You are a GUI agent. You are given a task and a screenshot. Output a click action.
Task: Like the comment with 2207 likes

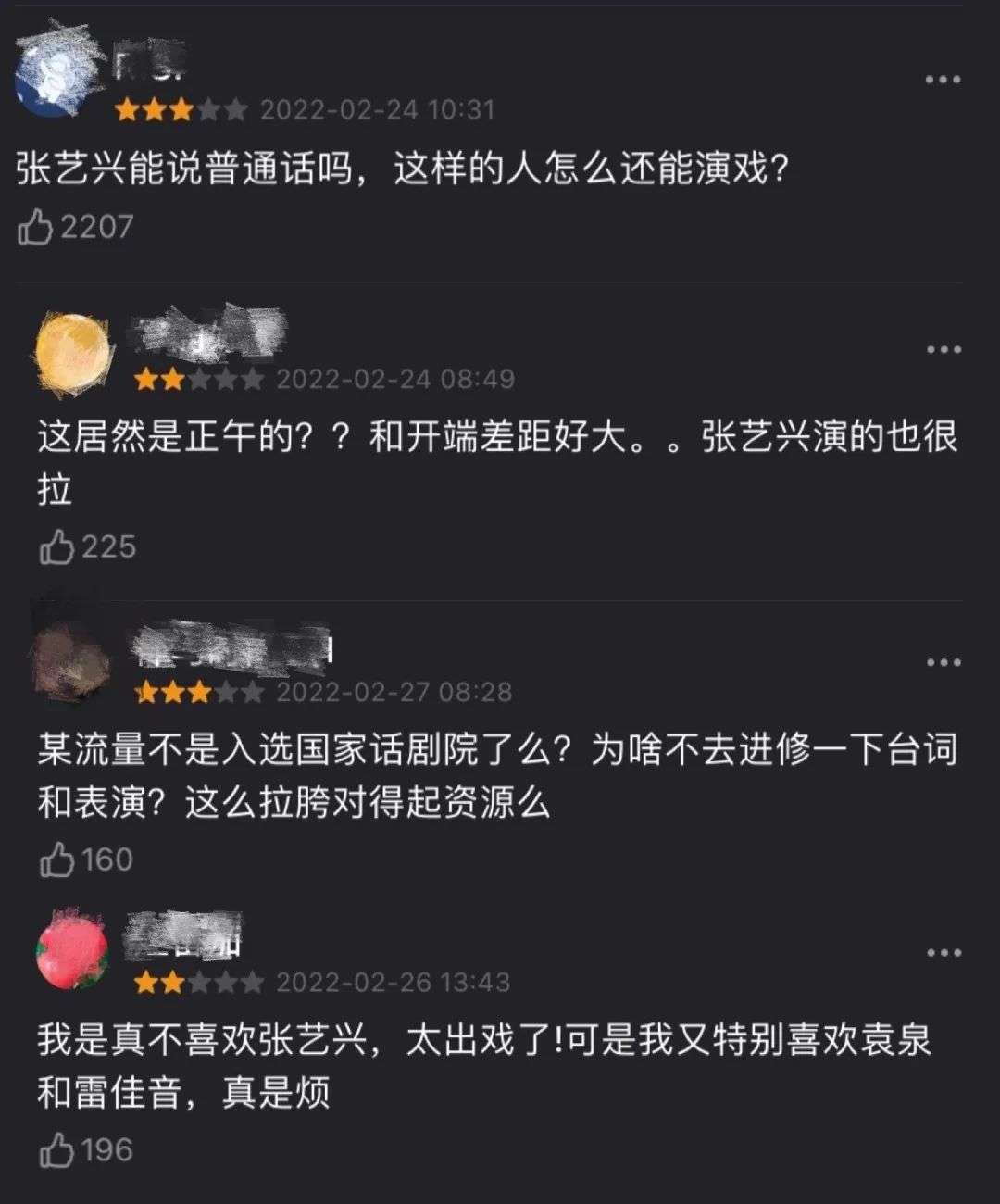[x=35, y=227]
